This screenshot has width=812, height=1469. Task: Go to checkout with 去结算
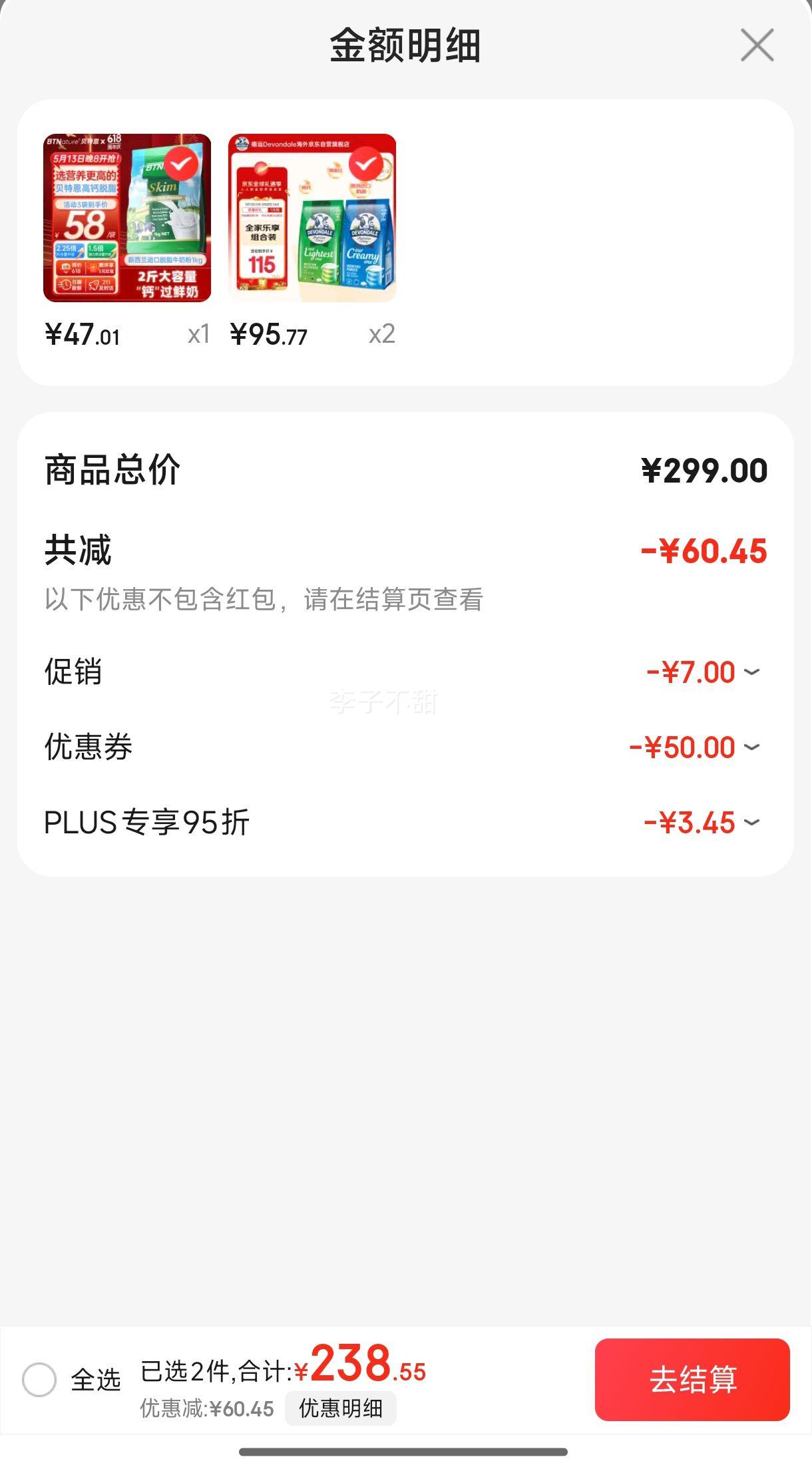(x=692, y=1380)
